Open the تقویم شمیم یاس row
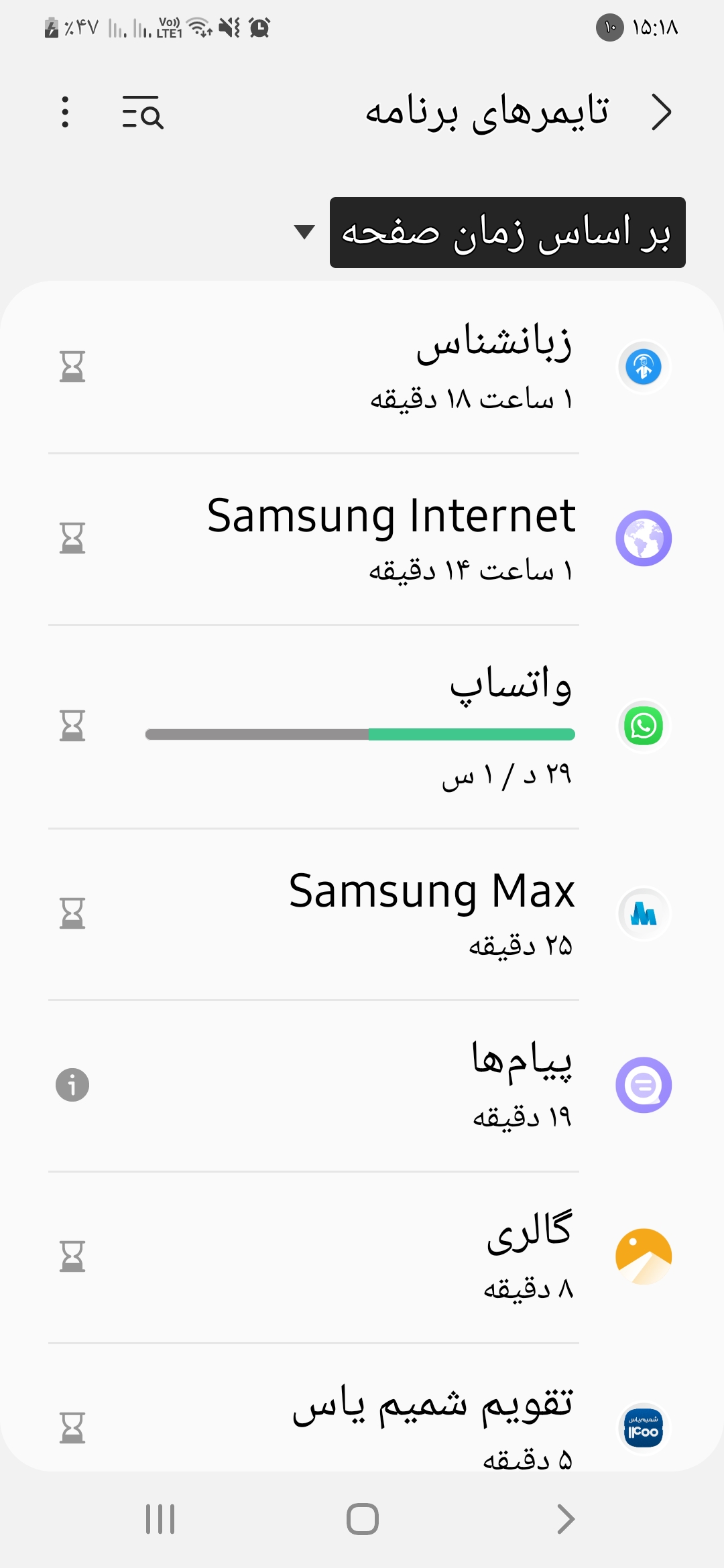The width and height of the screenshot is (724, 1568). (362, 1408)
